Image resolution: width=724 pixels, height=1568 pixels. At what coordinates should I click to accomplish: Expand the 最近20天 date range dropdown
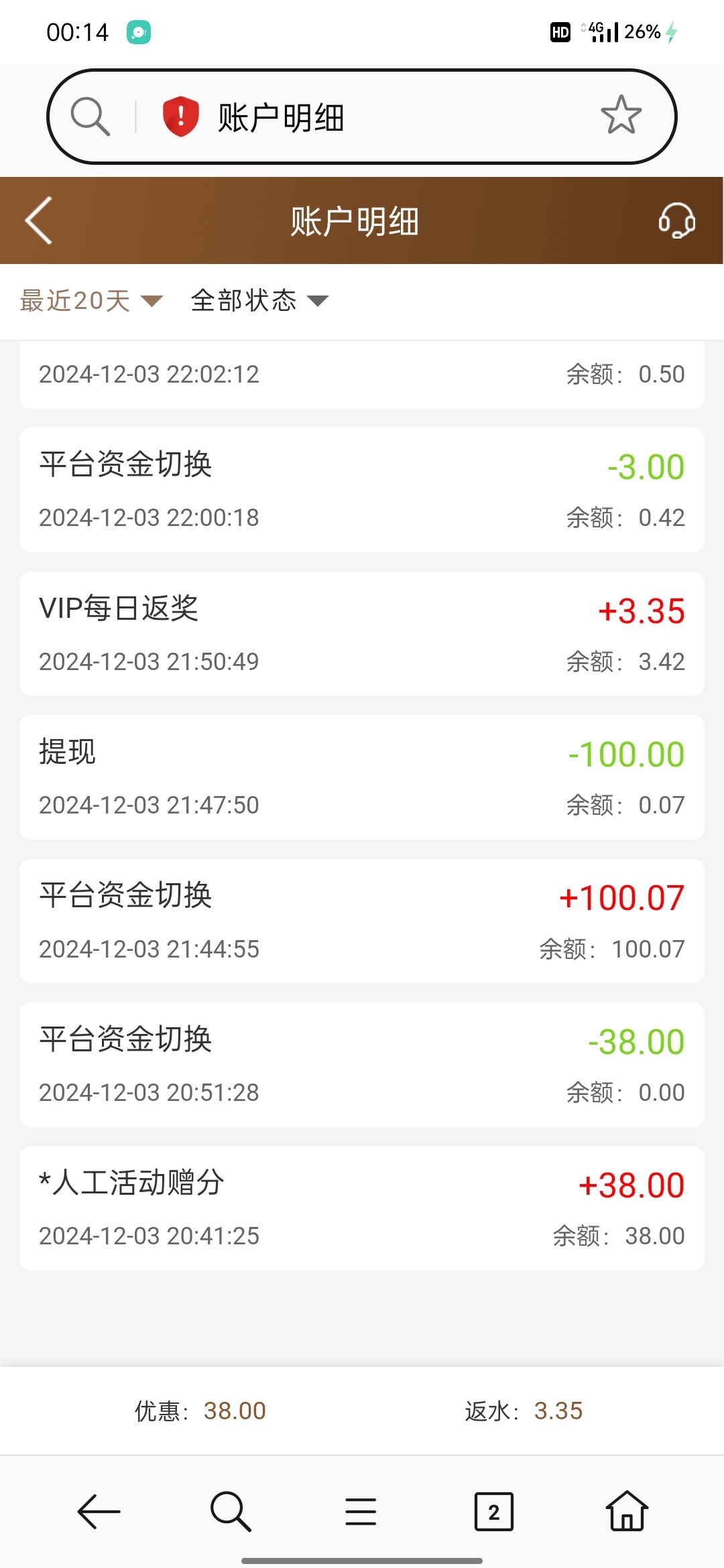point(91,301)
